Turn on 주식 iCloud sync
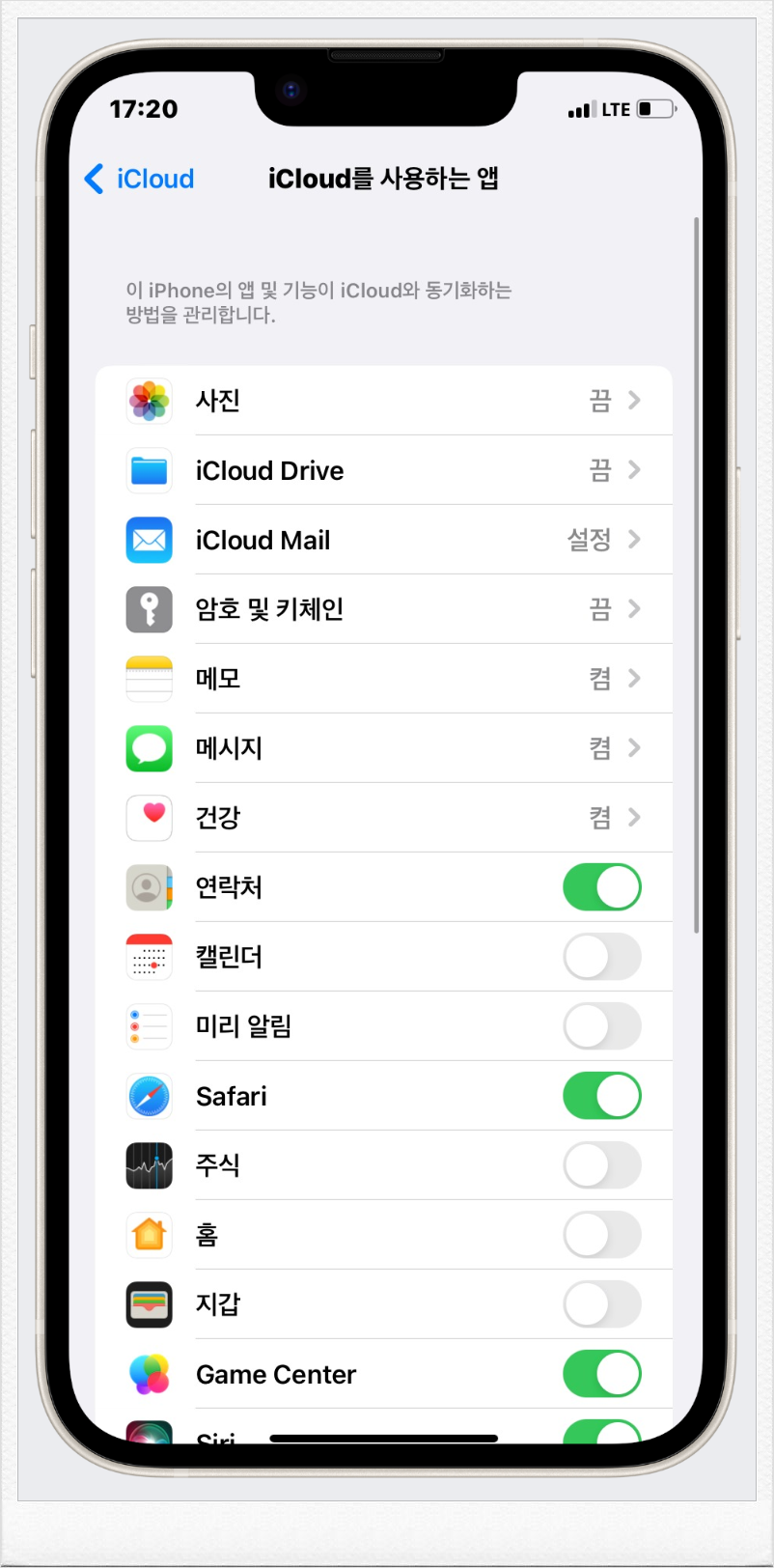This screenshot has height=1568, width=774. 601,1165
